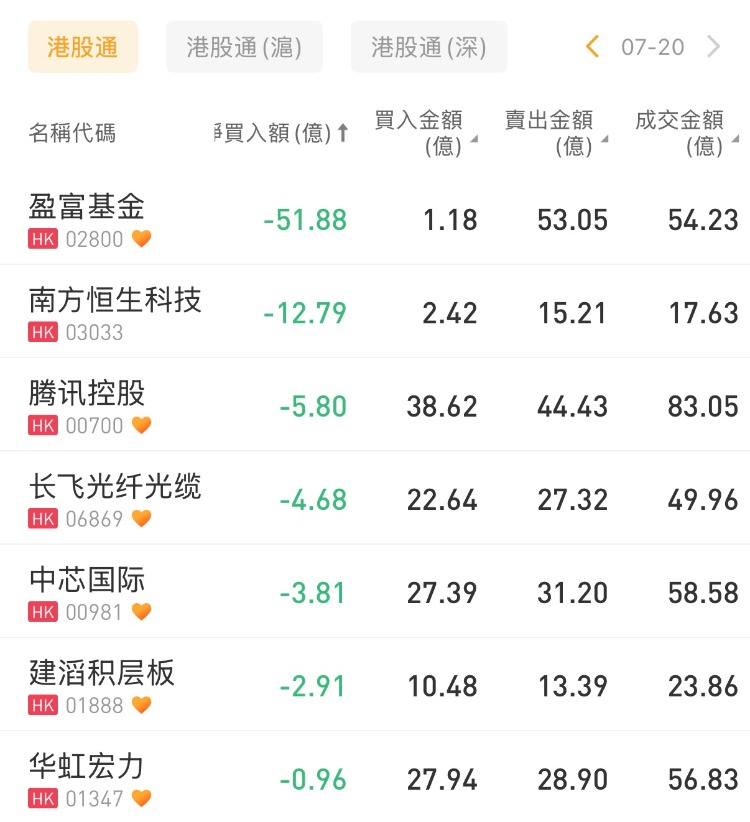
Task: Go to the previous date before 07-20
Action: 593,47
